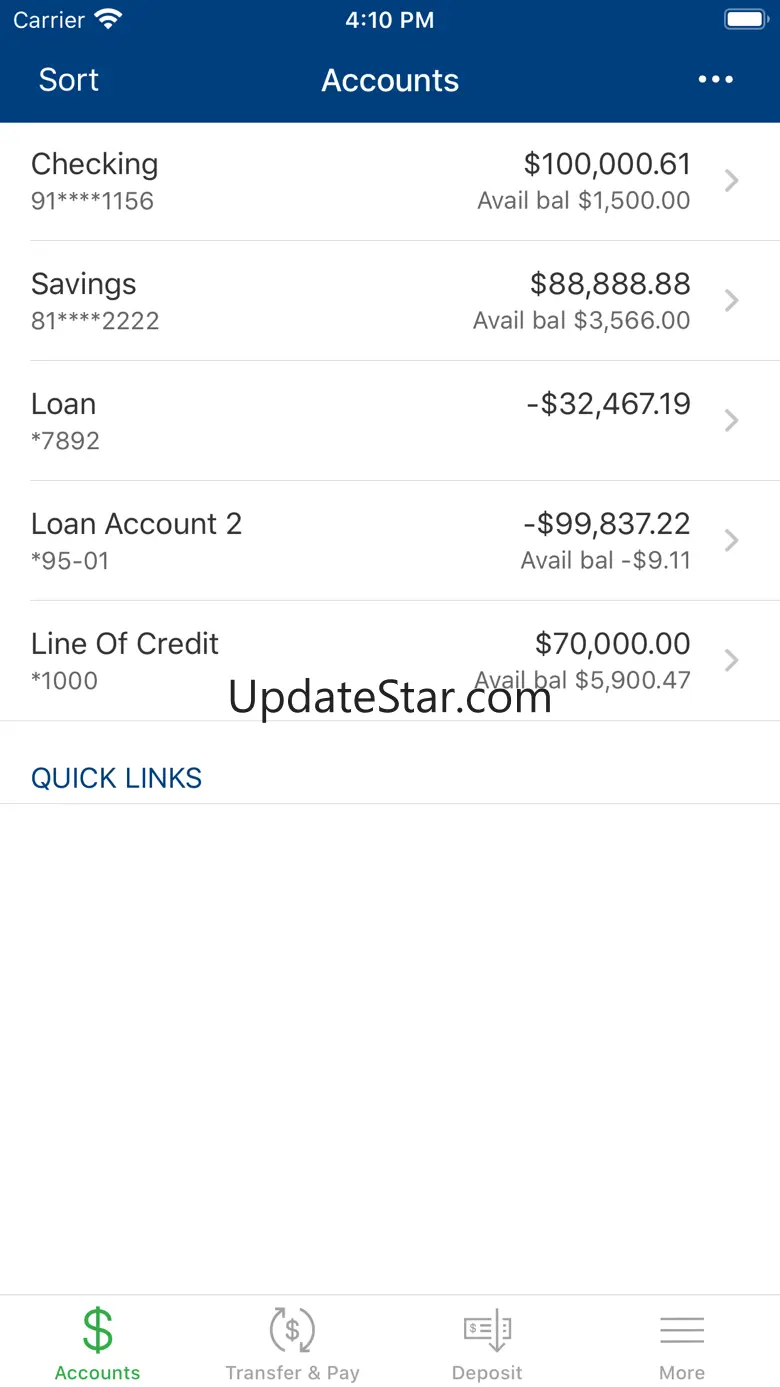Open the More tab
Viewport: 780px width, 1387px height.
pos(682,1343)
